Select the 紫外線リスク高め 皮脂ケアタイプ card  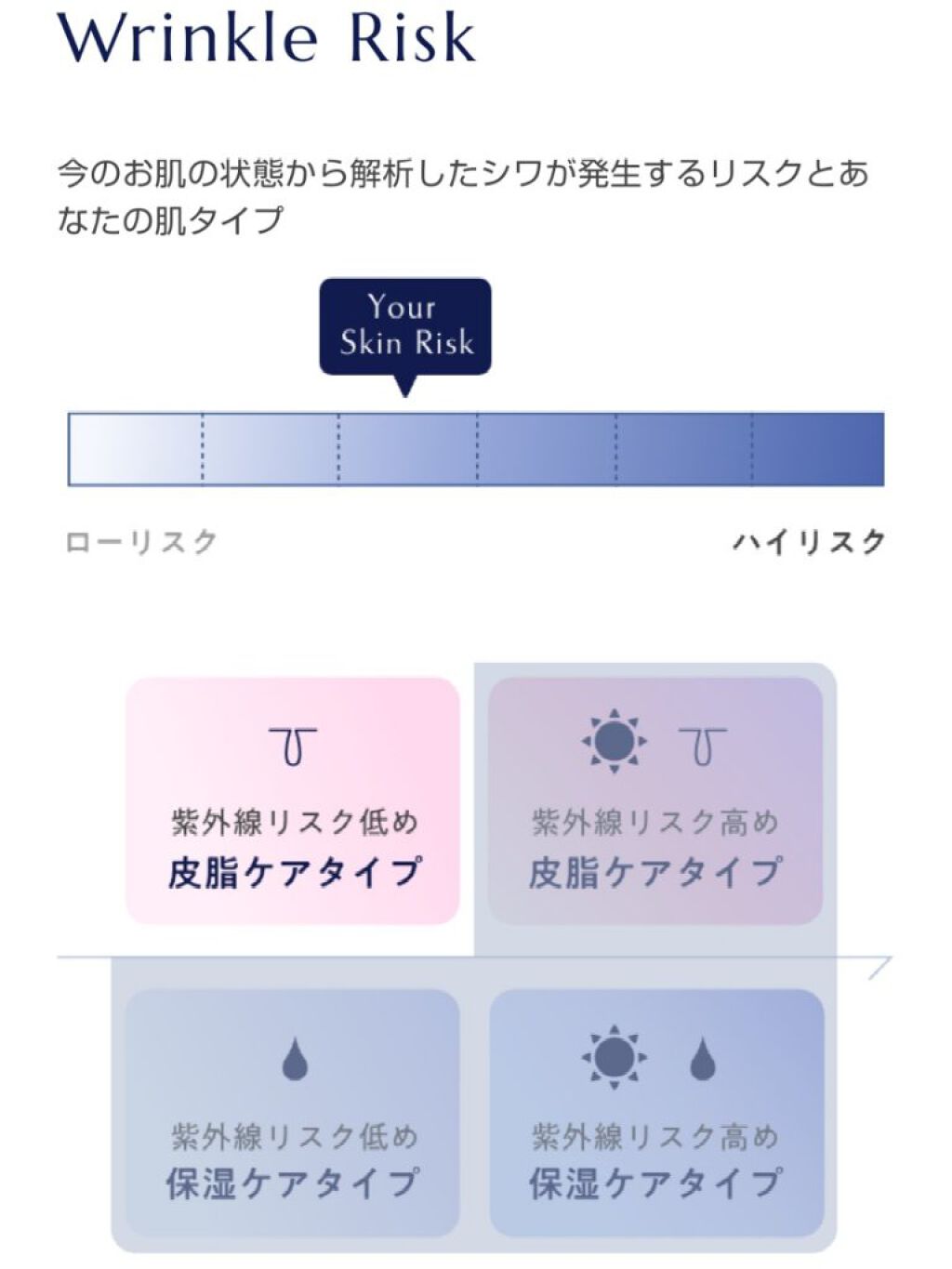tap(654, 800)
